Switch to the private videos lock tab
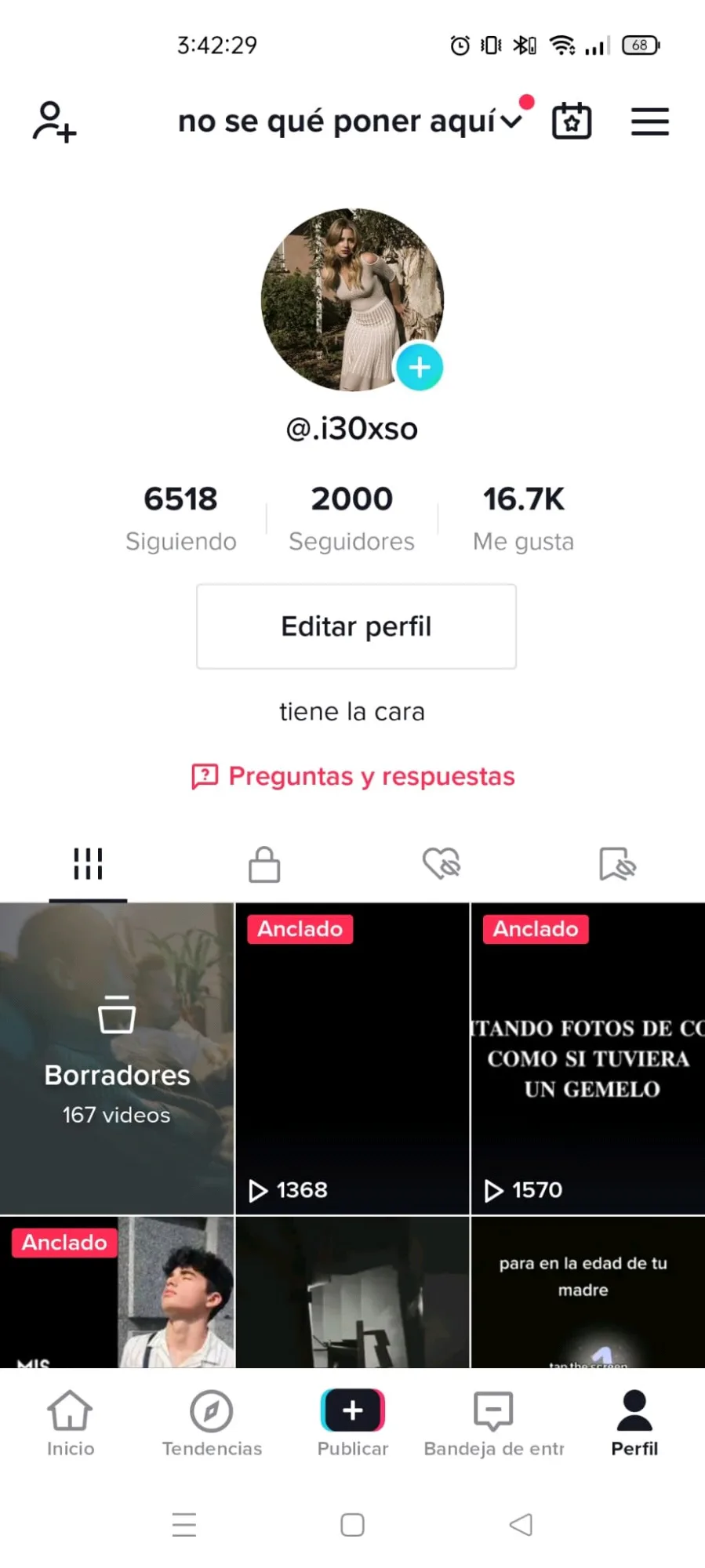705x1568 pixels. (264, 865)
